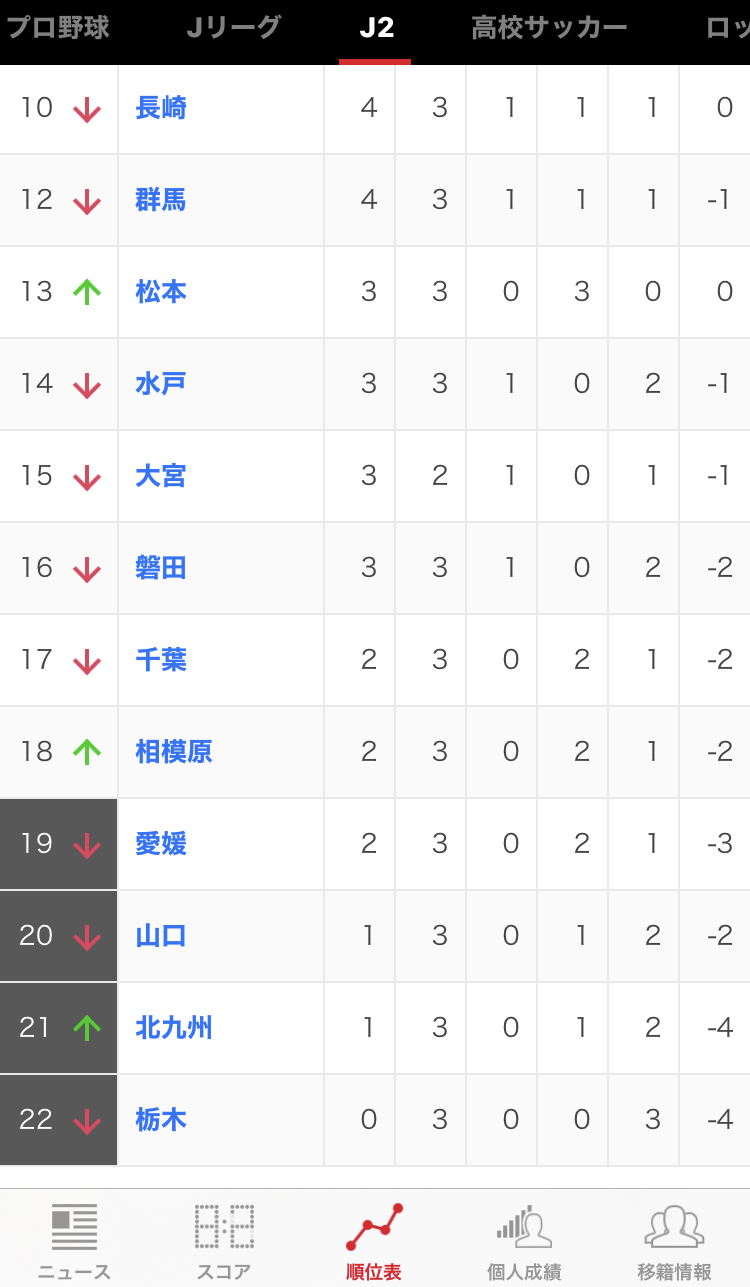Open 千葉 team details
Image resolution: width=750 pixels, height=1287 pixels.
(161, 660)
